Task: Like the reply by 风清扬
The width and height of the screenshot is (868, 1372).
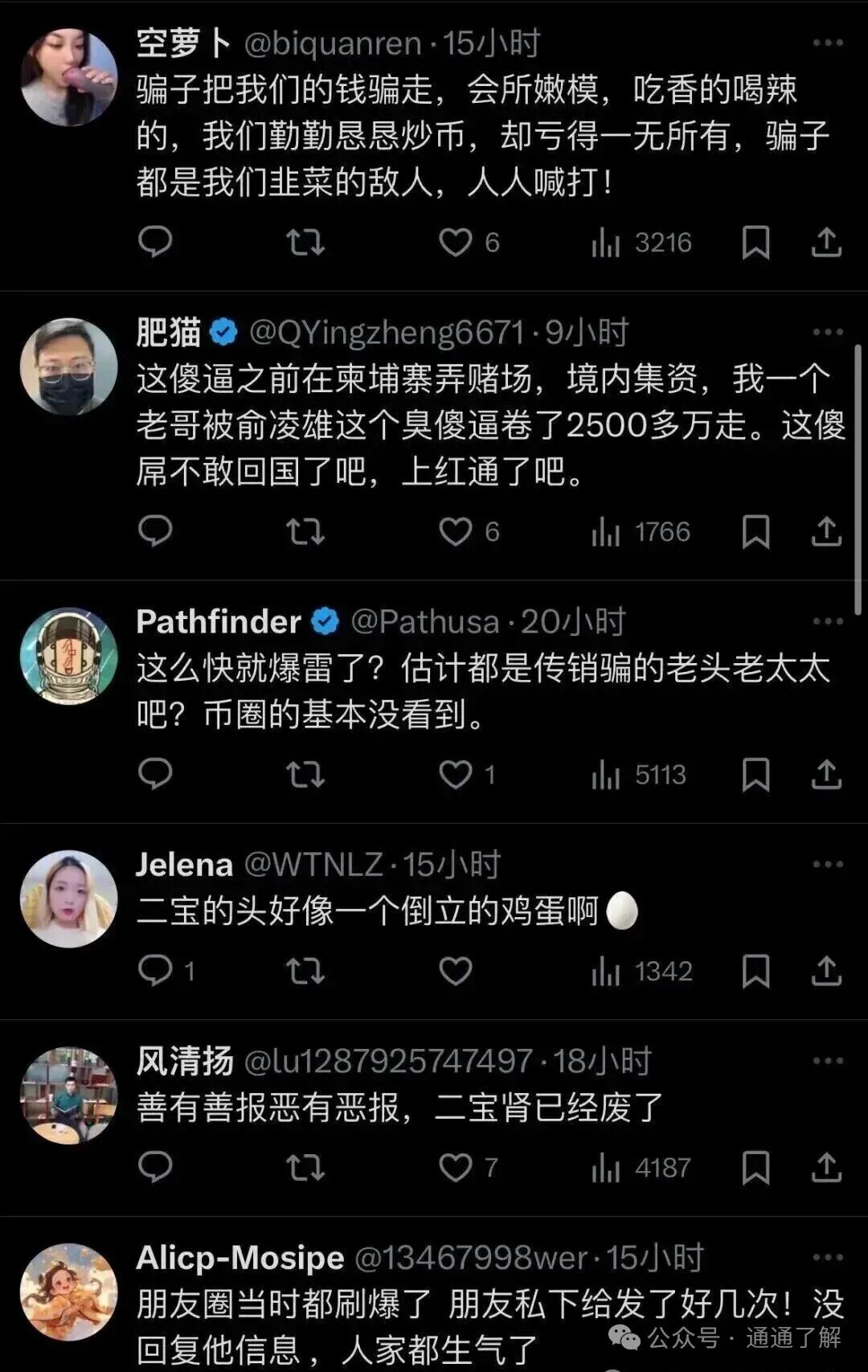Action: tap(455, 1167)
